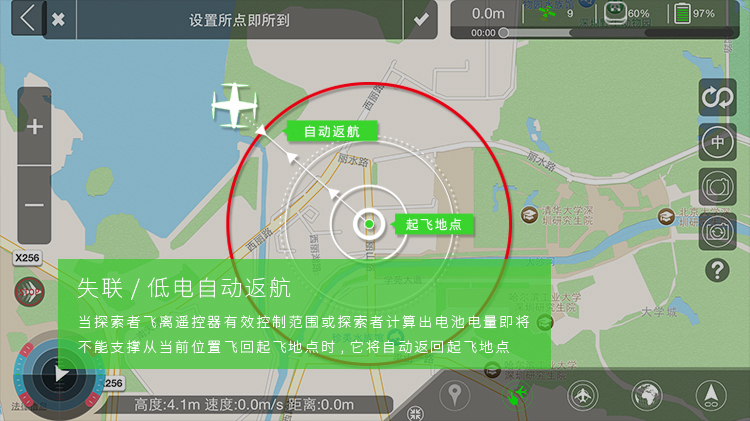Screen dimensions: 750x421
Task: Tap the 中 center button
Action: click(717, 142)
